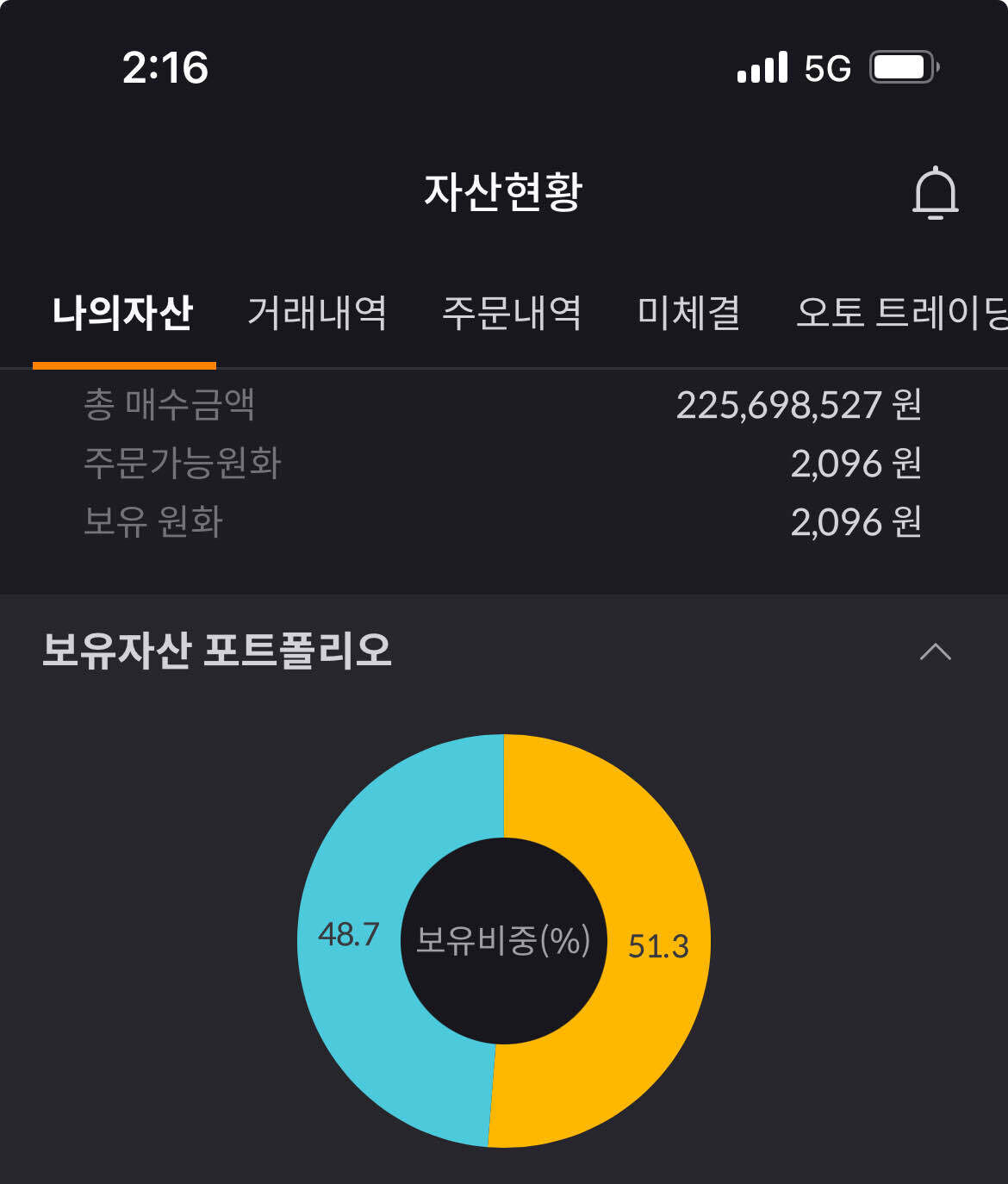1008x1184 pixels.
Task: Select the 미체결 tab
Action: (690, 313)
